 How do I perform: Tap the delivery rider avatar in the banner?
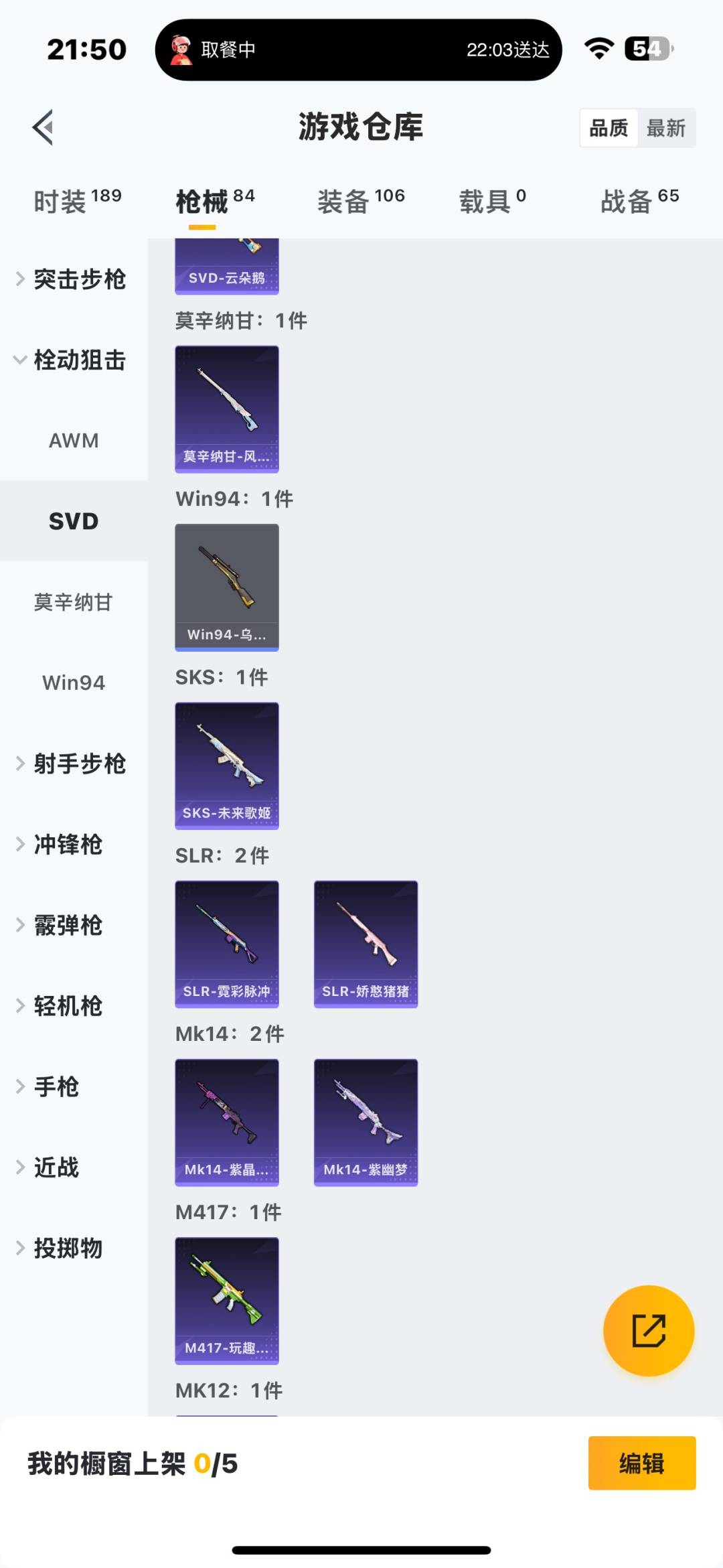pos(179,48)
